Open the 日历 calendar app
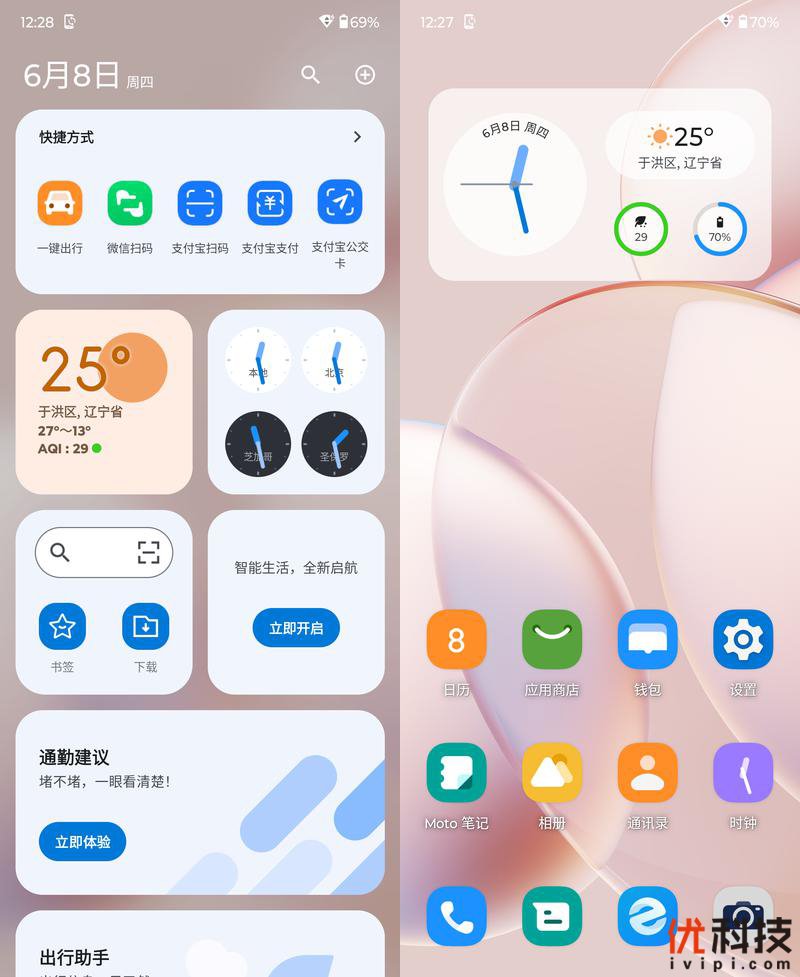Image resolution: width=800 pixels, height=977 pixels. (x=456, y=640)
